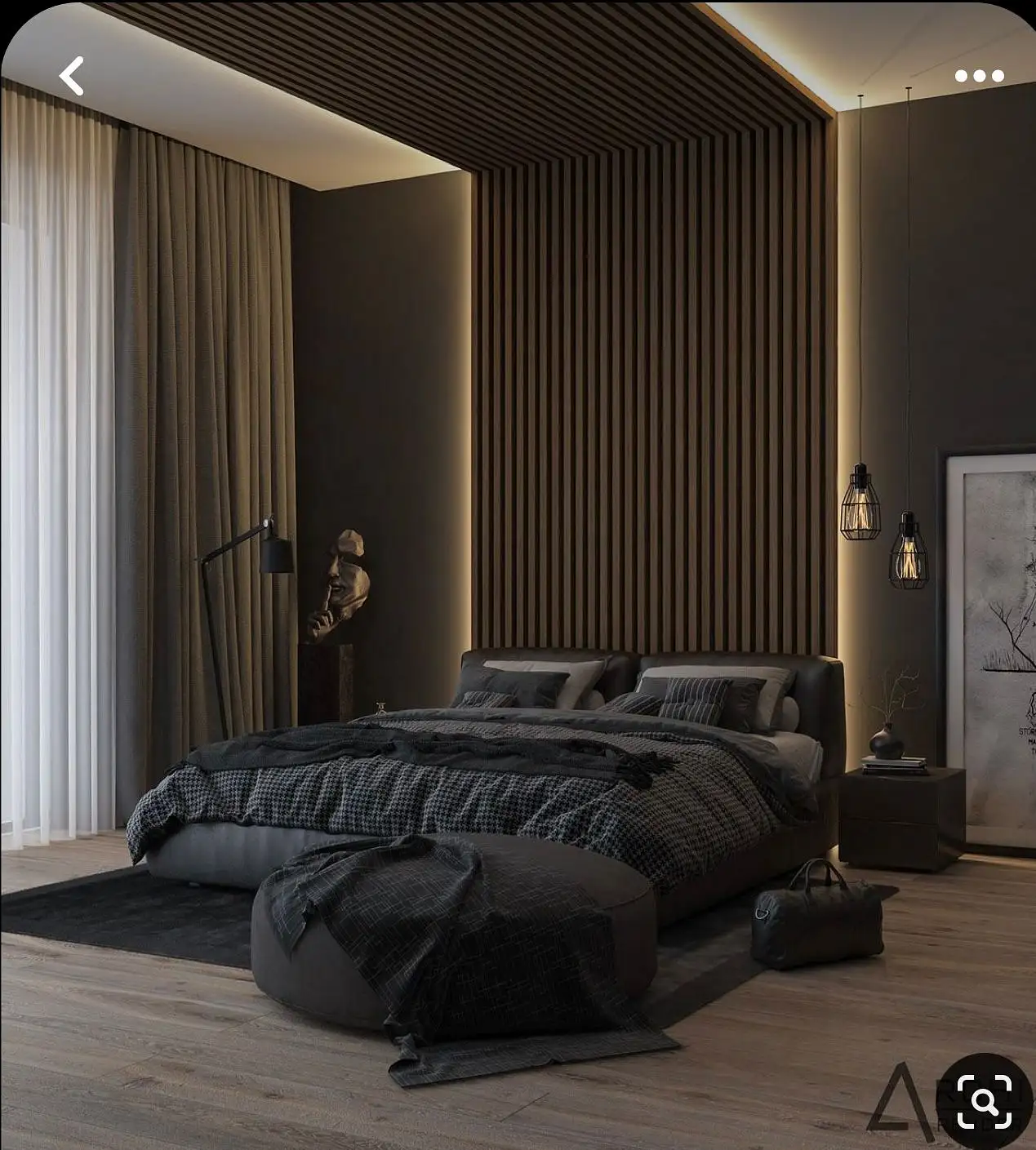1036x1150 pixels.
Task: Go back using the arrow icon
Action: 72,76
